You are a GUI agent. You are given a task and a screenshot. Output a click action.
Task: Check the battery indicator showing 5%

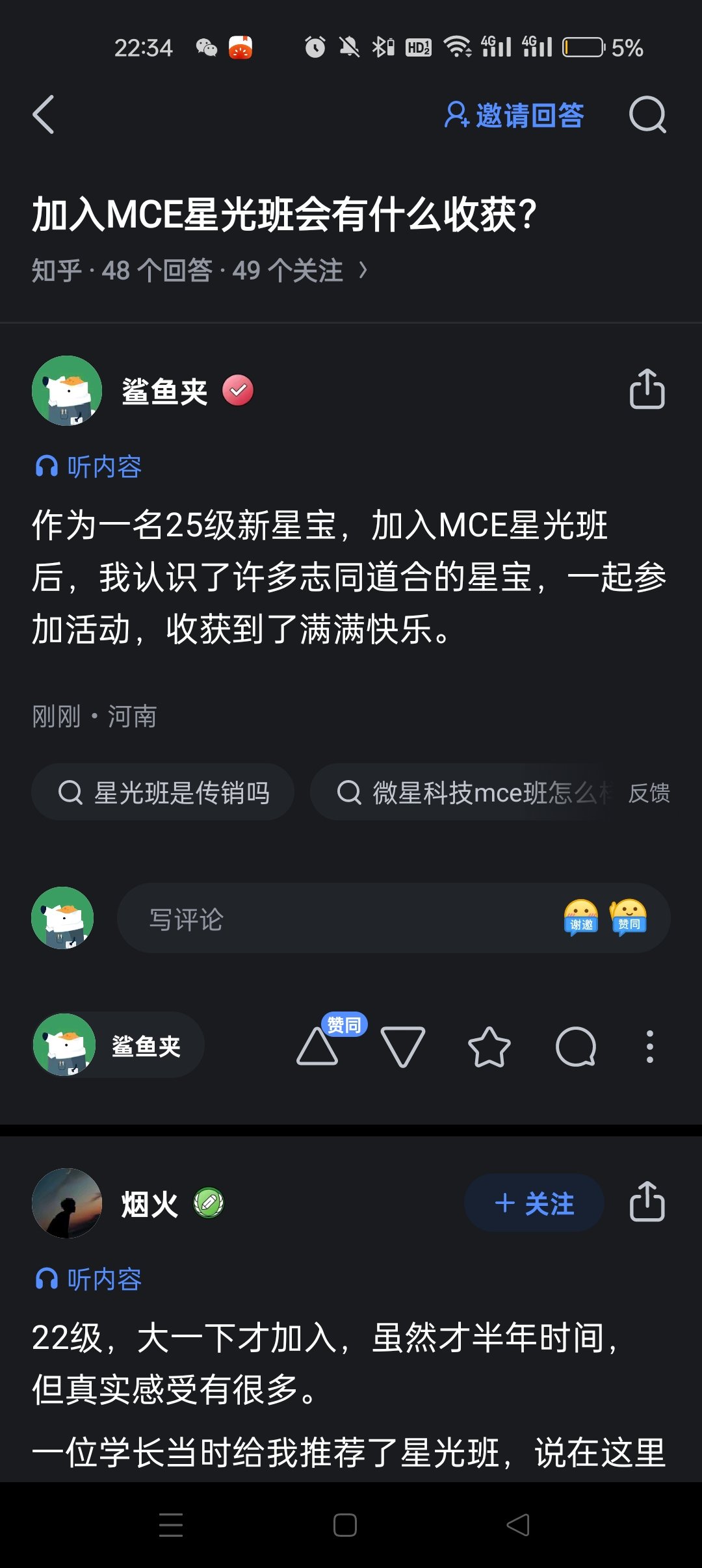(x=584, y=47)
